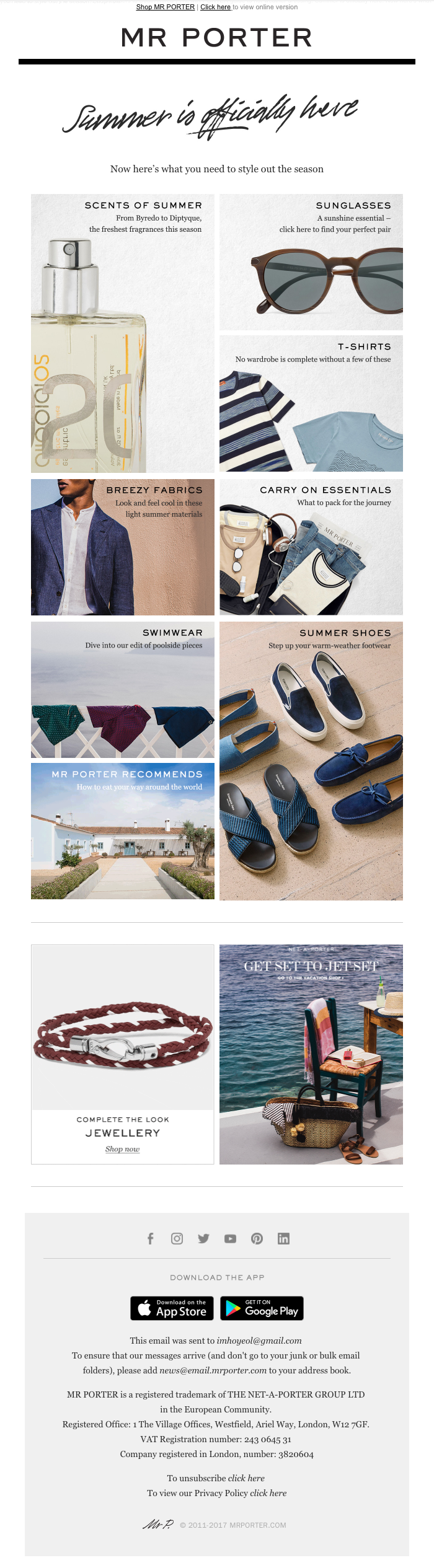Screen dimensions: 434x1568
Task: Browse the Sunglasses tile
Action: pos(311,262)
